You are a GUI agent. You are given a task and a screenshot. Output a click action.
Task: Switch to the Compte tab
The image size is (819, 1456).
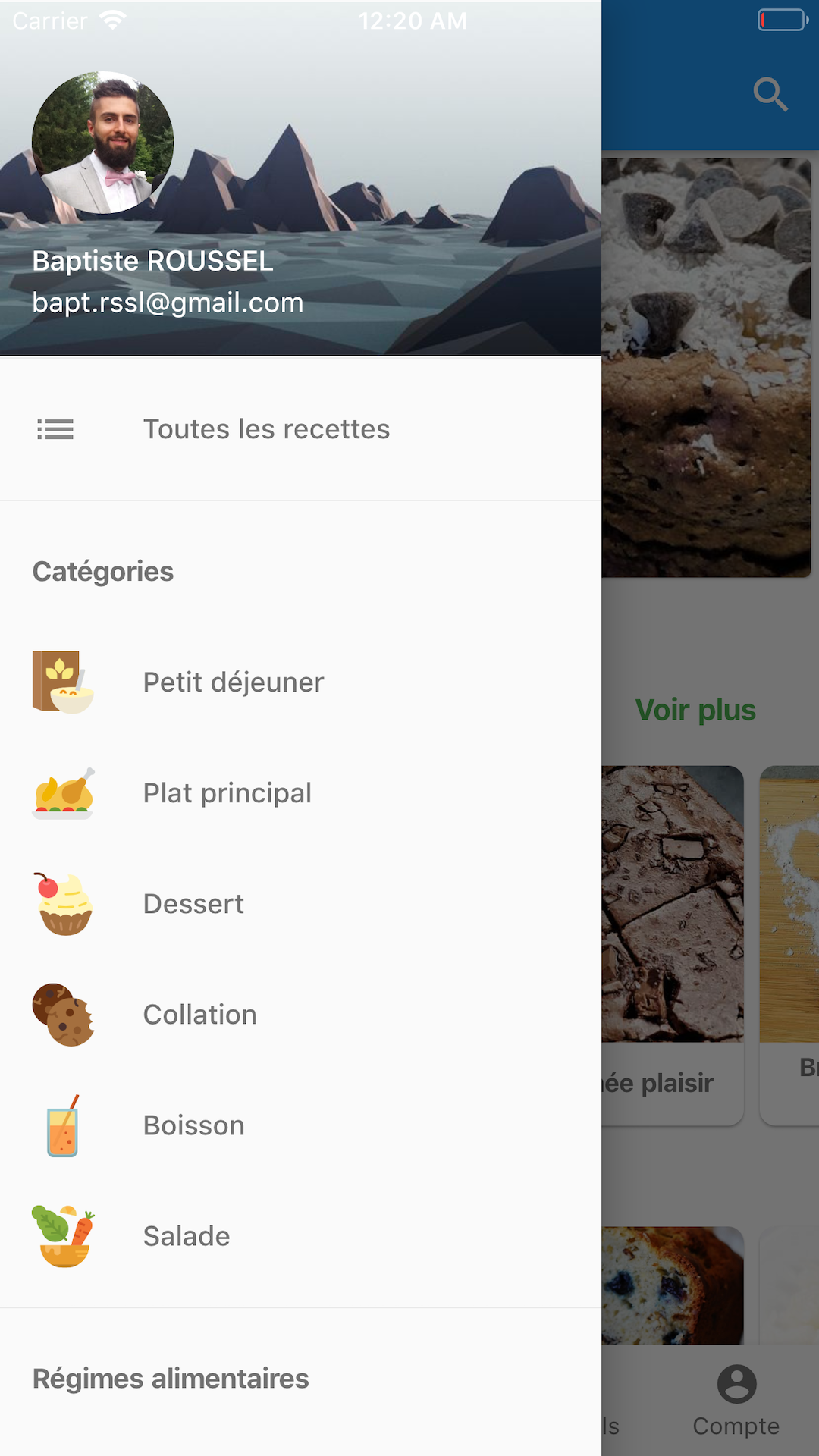click(x=736, y=1401)
